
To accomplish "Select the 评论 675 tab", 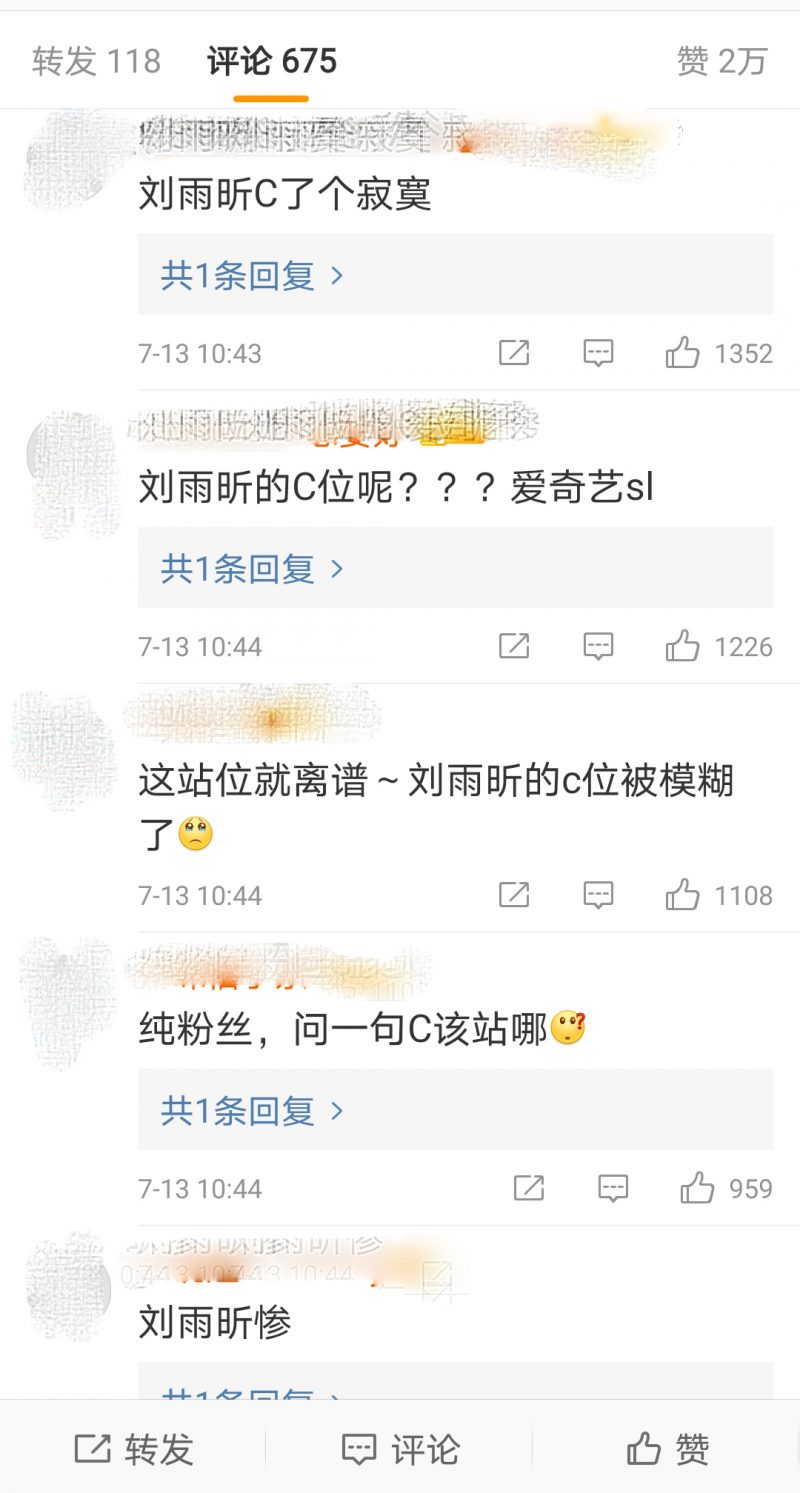I will coord(272,61).
